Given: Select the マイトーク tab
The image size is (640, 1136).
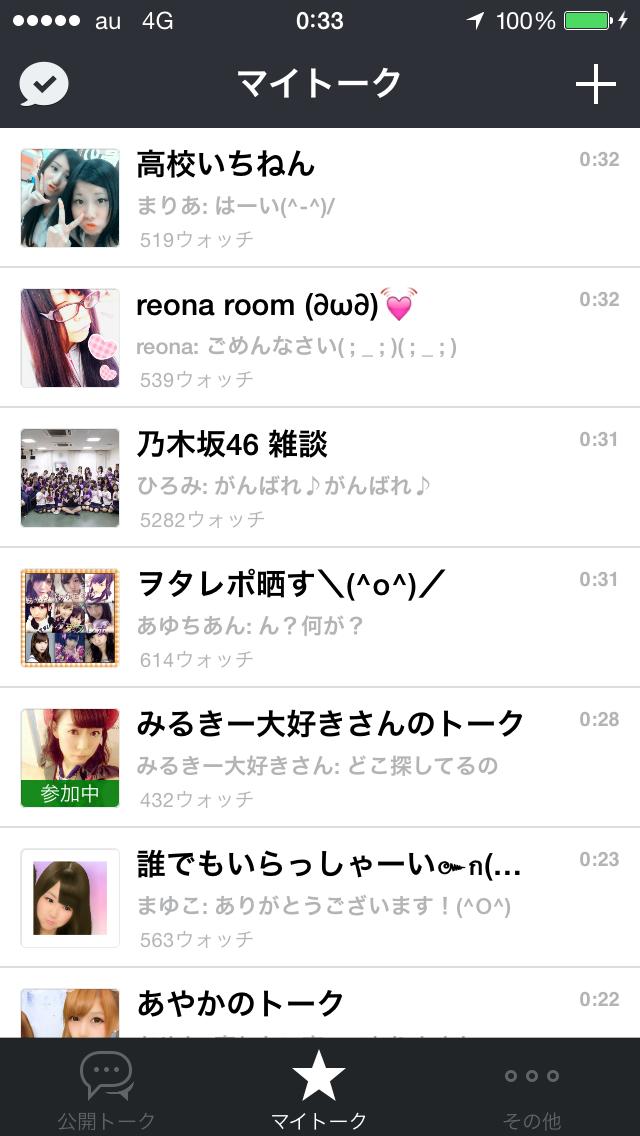Looking at the screenshot, I should [319, 1088].
